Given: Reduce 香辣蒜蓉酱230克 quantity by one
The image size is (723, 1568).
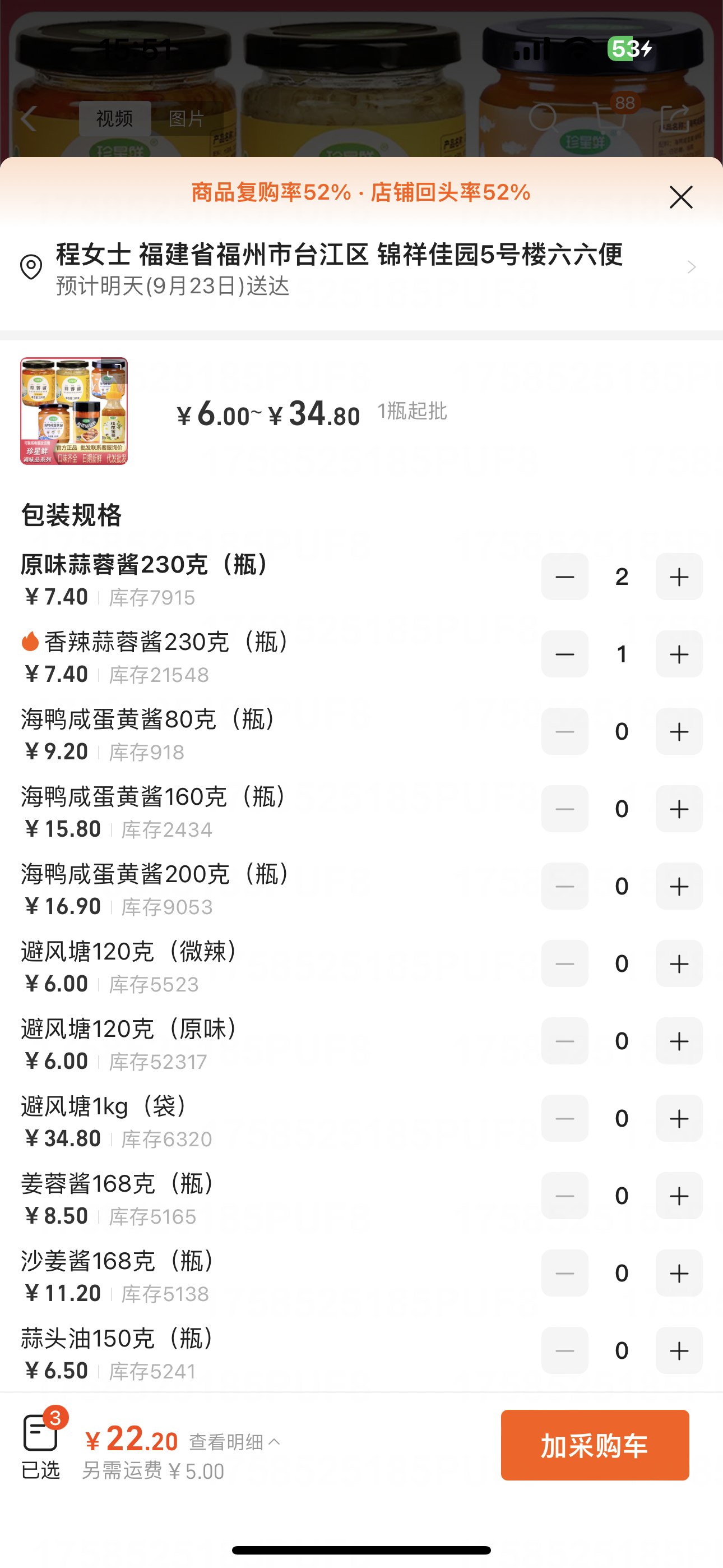Looking at the screenshot, I should point(564,654).
